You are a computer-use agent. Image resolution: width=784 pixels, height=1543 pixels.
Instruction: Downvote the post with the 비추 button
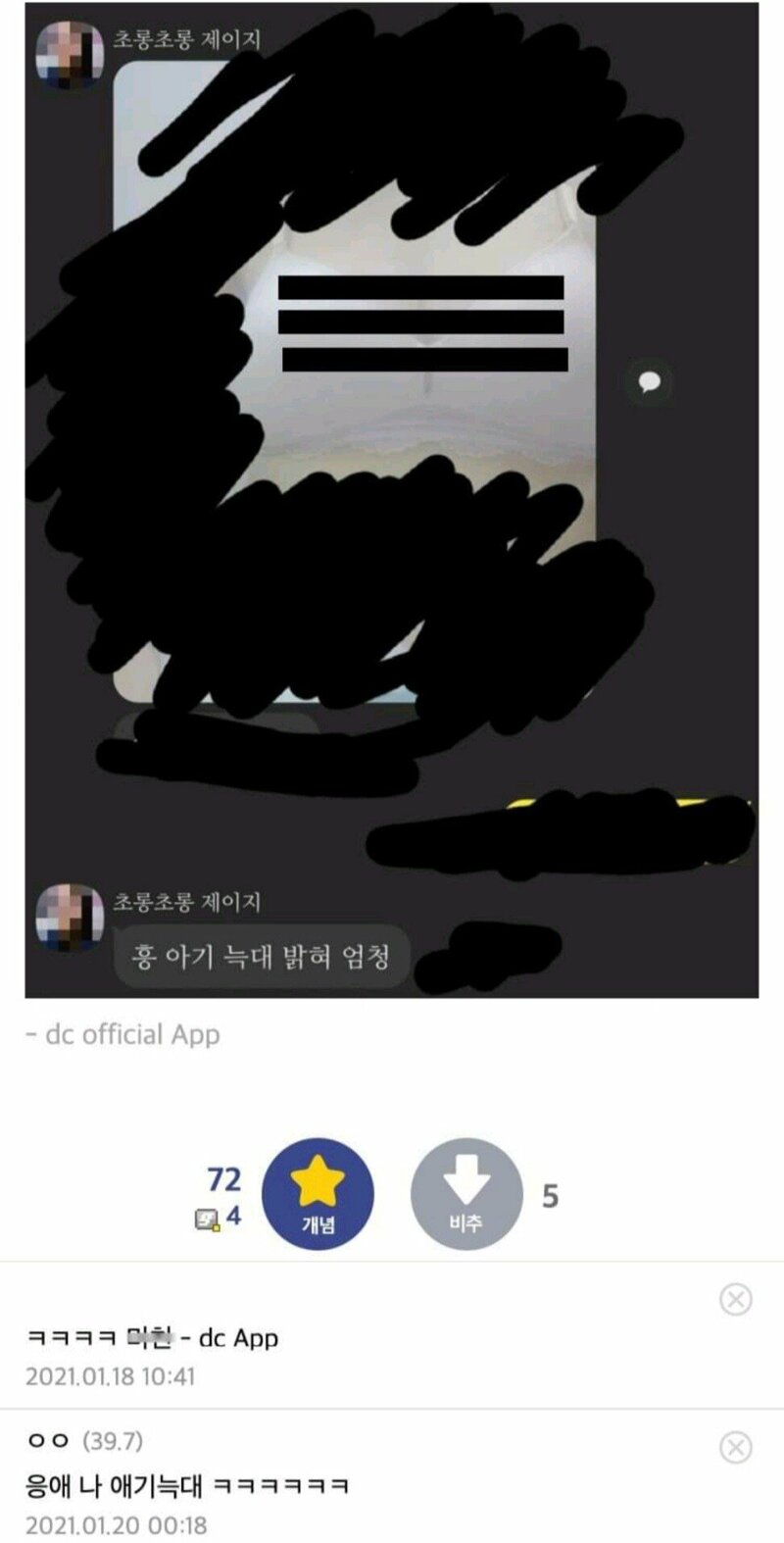[x=465, y=1193]
